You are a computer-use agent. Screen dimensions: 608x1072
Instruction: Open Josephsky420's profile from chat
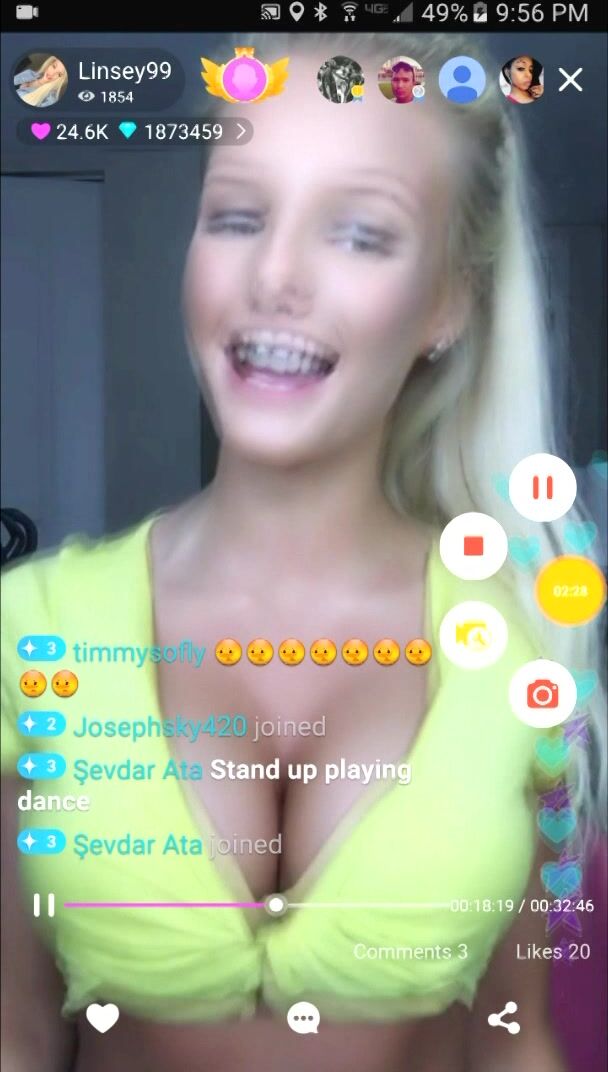point(158,727)
